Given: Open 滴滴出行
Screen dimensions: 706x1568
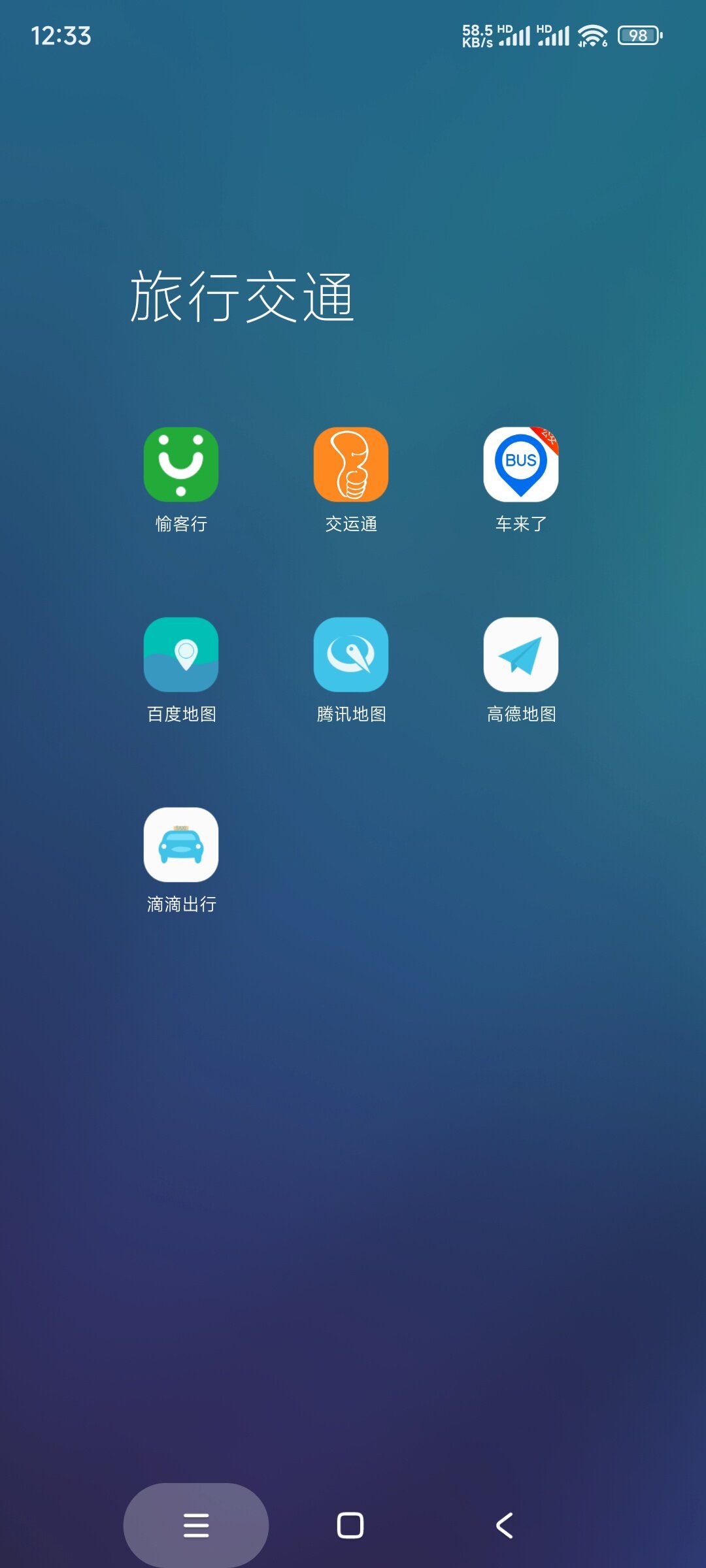Looking at the screenshot, I should 181,845.
